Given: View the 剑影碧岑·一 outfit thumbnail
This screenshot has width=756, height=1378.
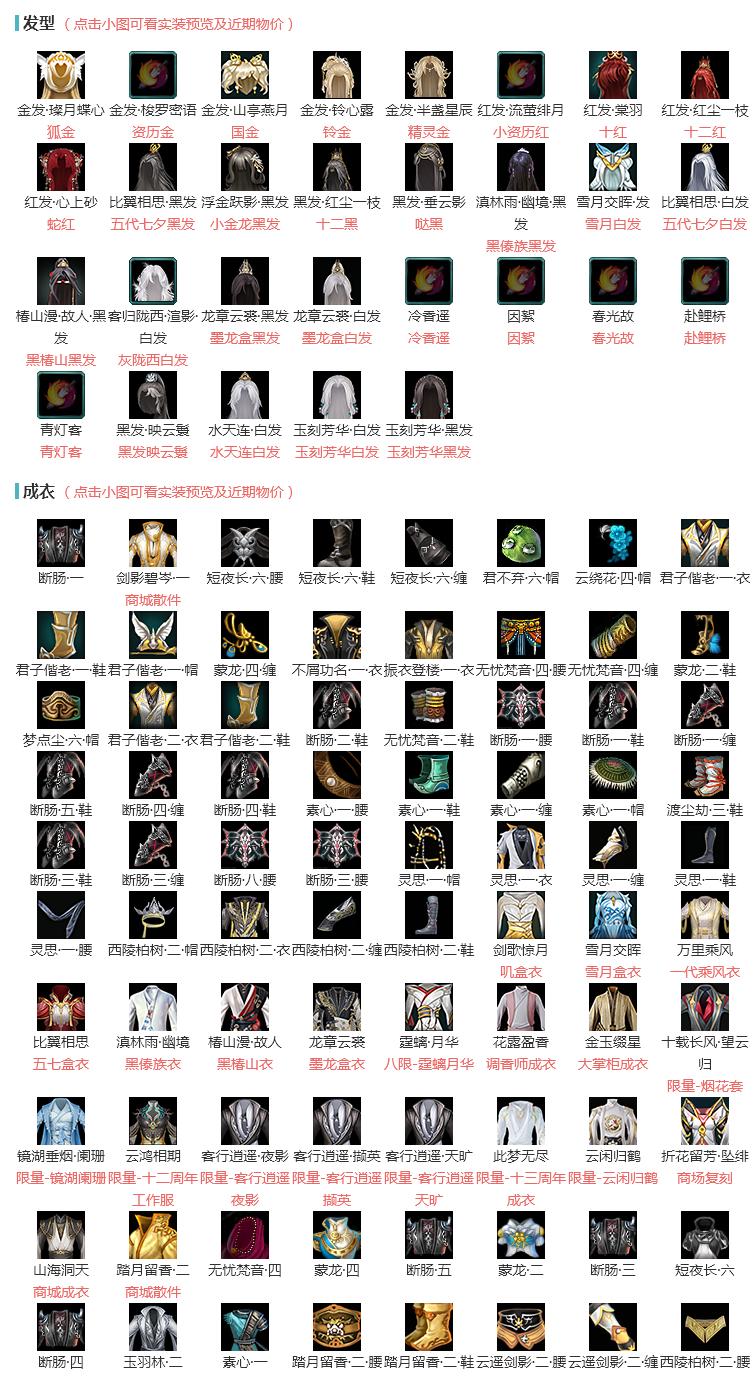Looking at the screenshot, I should 153,543.
